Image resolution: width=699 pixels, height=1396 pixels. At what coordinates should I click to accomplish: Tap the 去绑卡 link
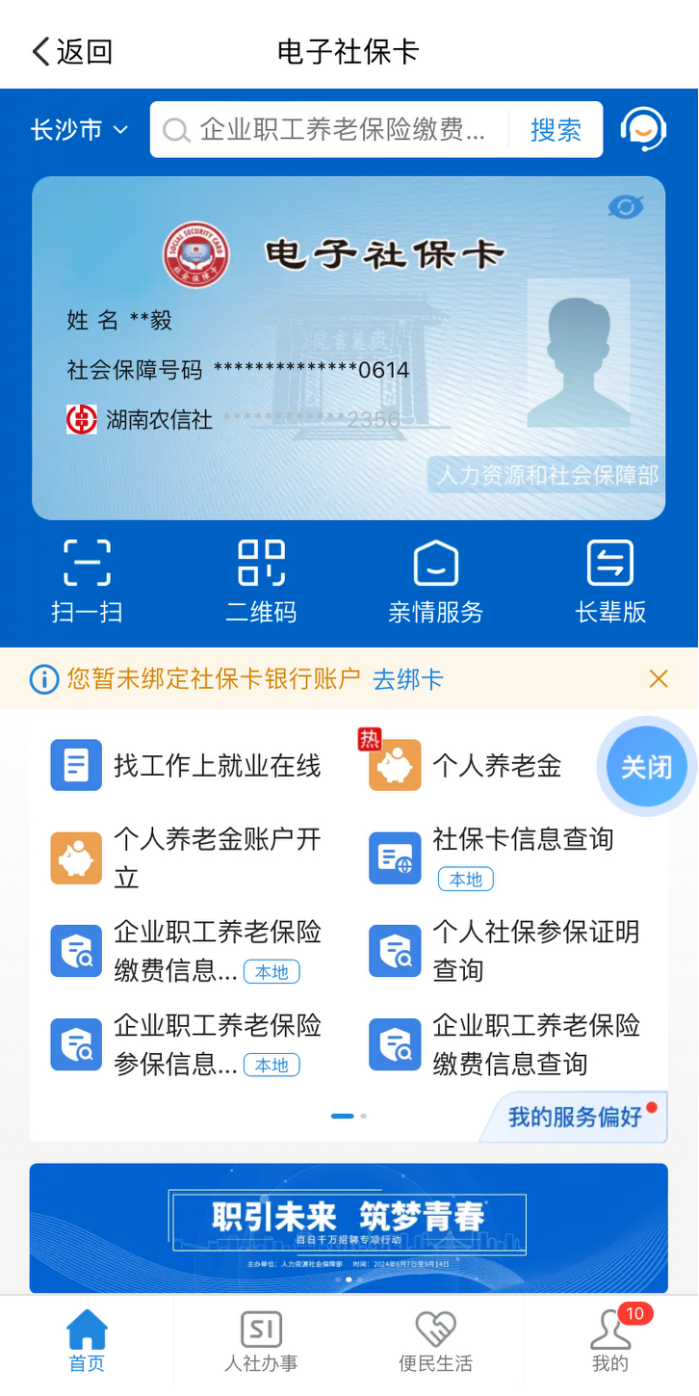click(407, 680)
